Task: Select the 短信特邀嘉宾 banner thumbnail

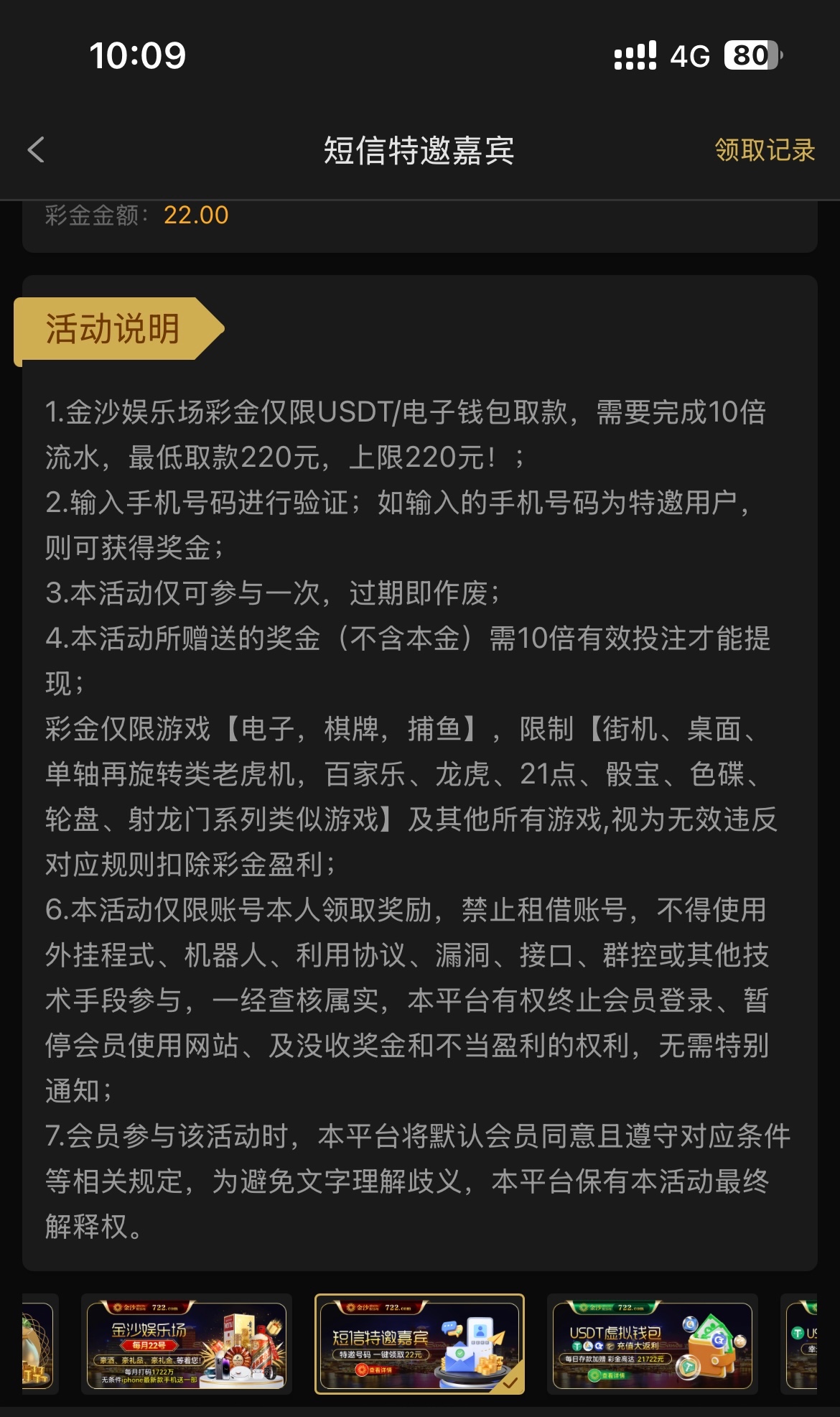Action: (419, 1344)
